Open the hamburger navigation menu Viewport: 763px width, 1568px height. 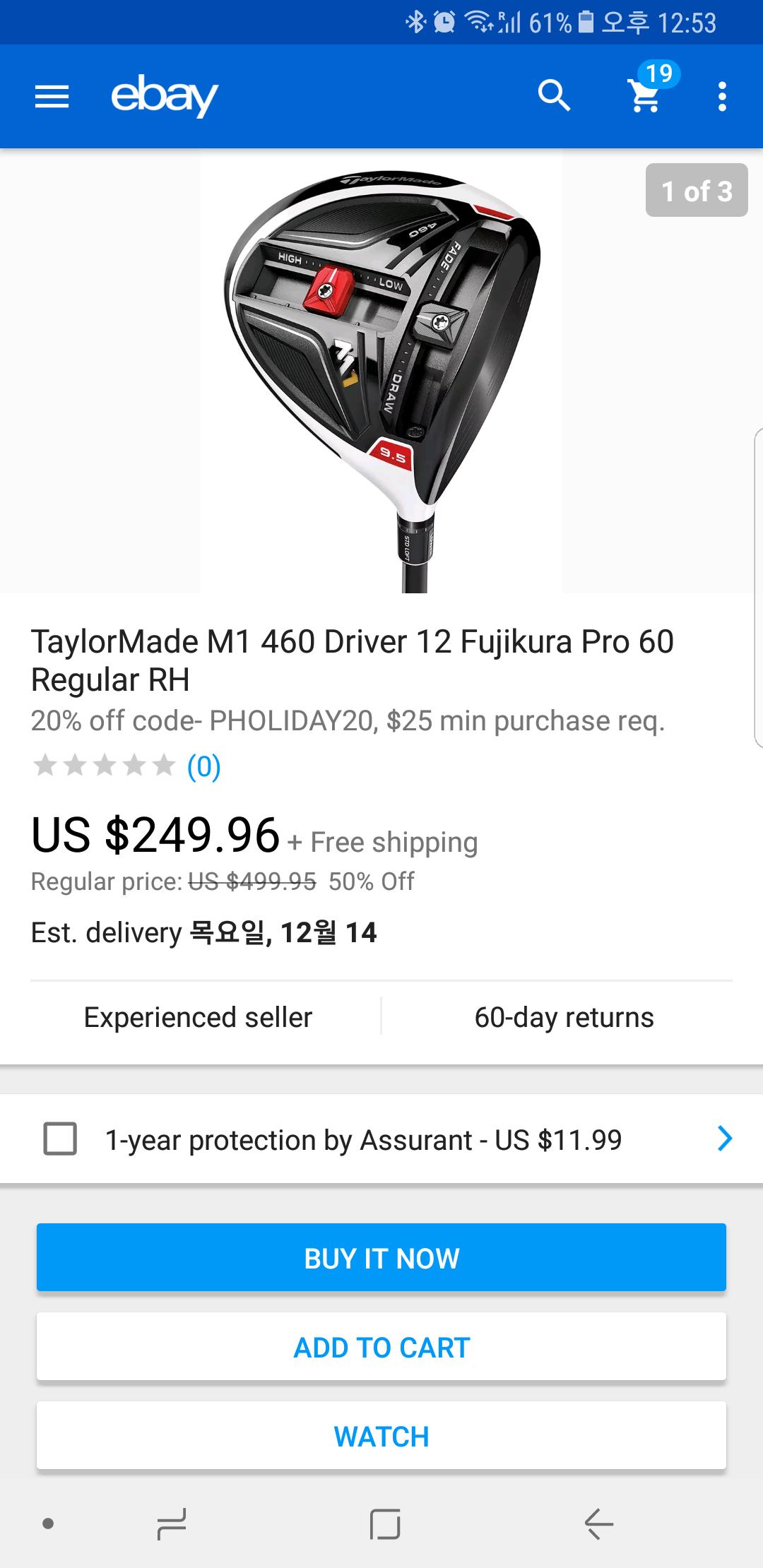(52, 97)
